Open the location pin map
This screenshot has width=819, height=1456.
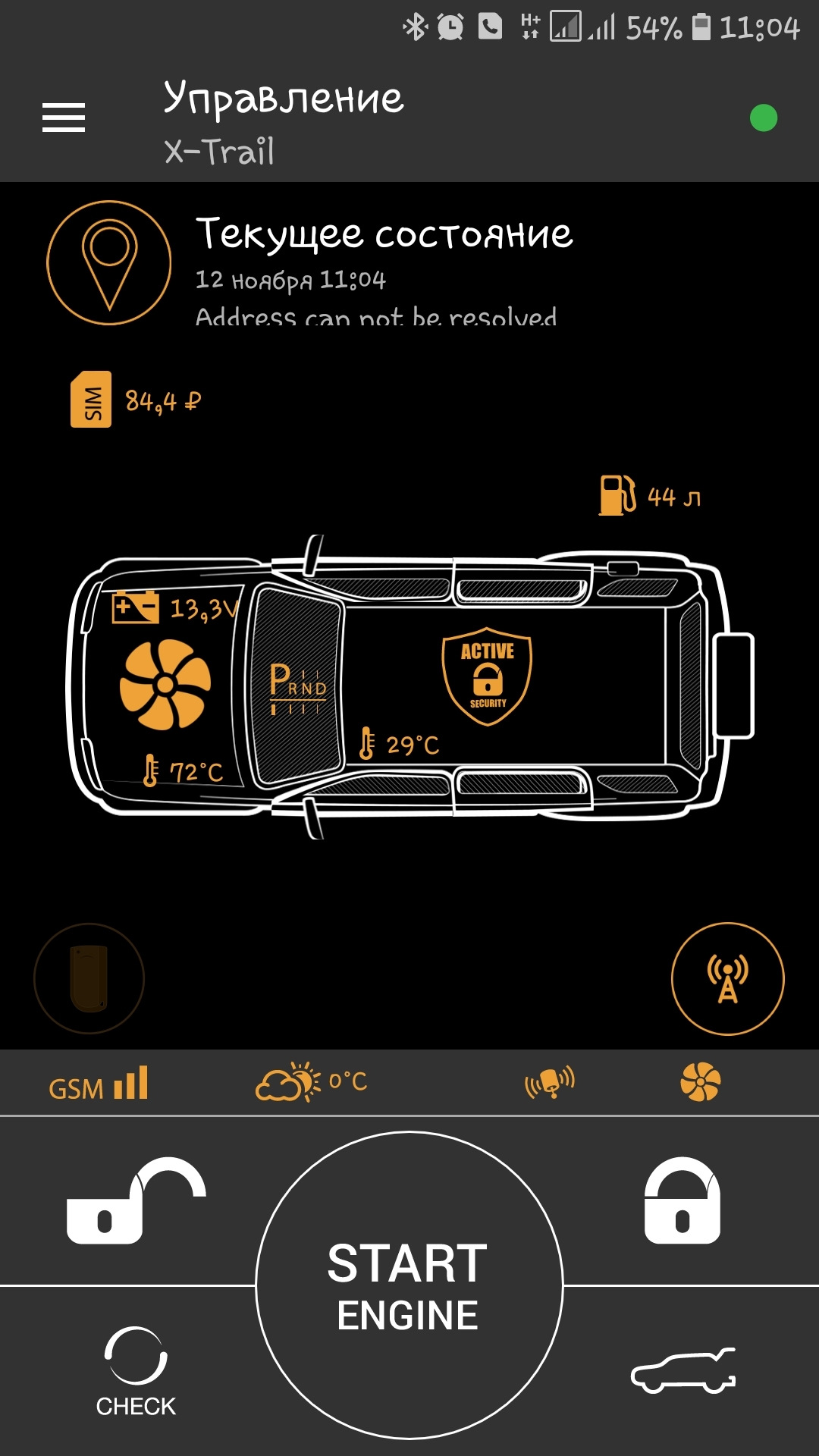(109, 263)
